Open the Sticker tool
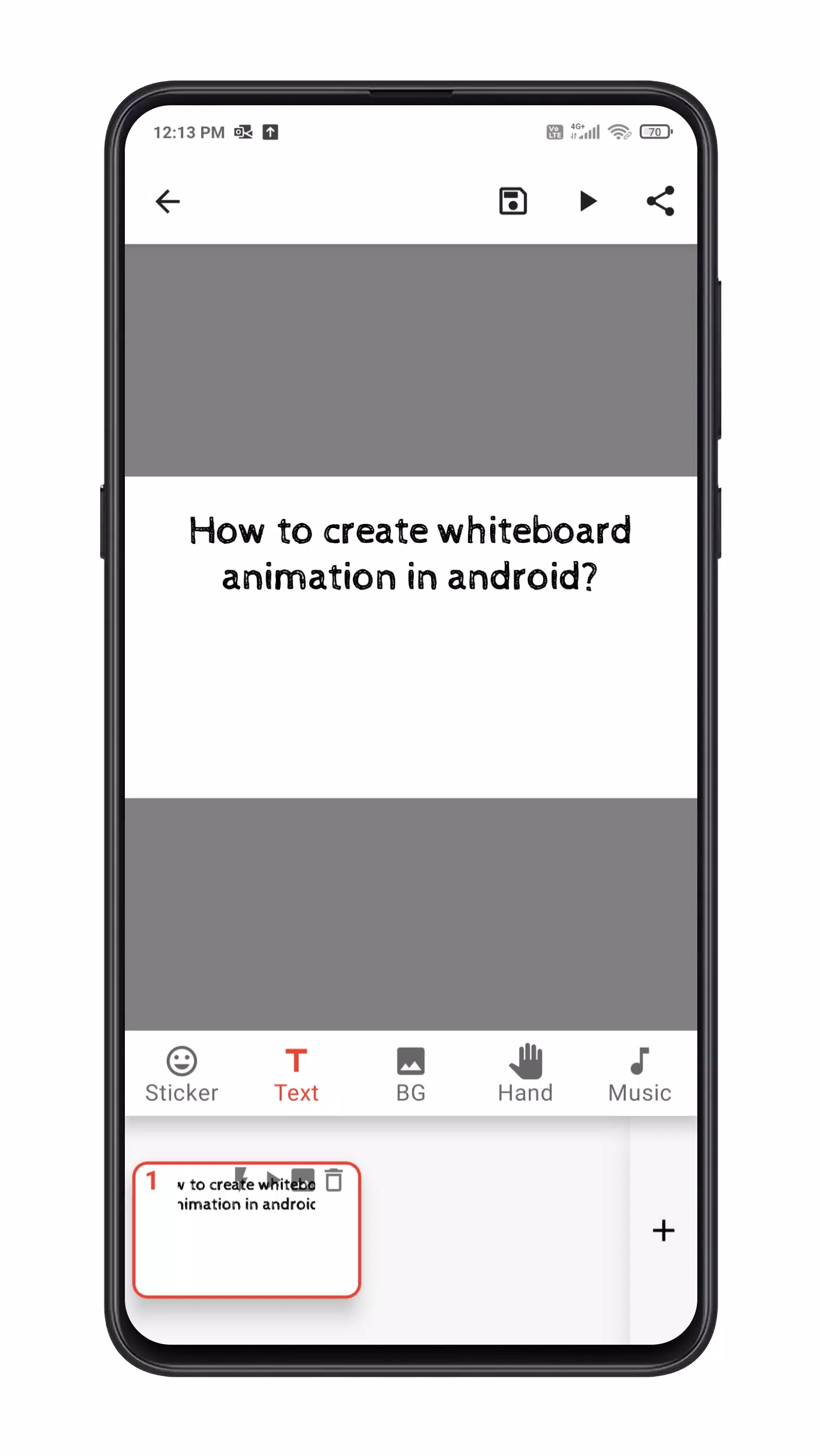The height and width of the screenshot is (1456, 820). tap(181, 1074)
